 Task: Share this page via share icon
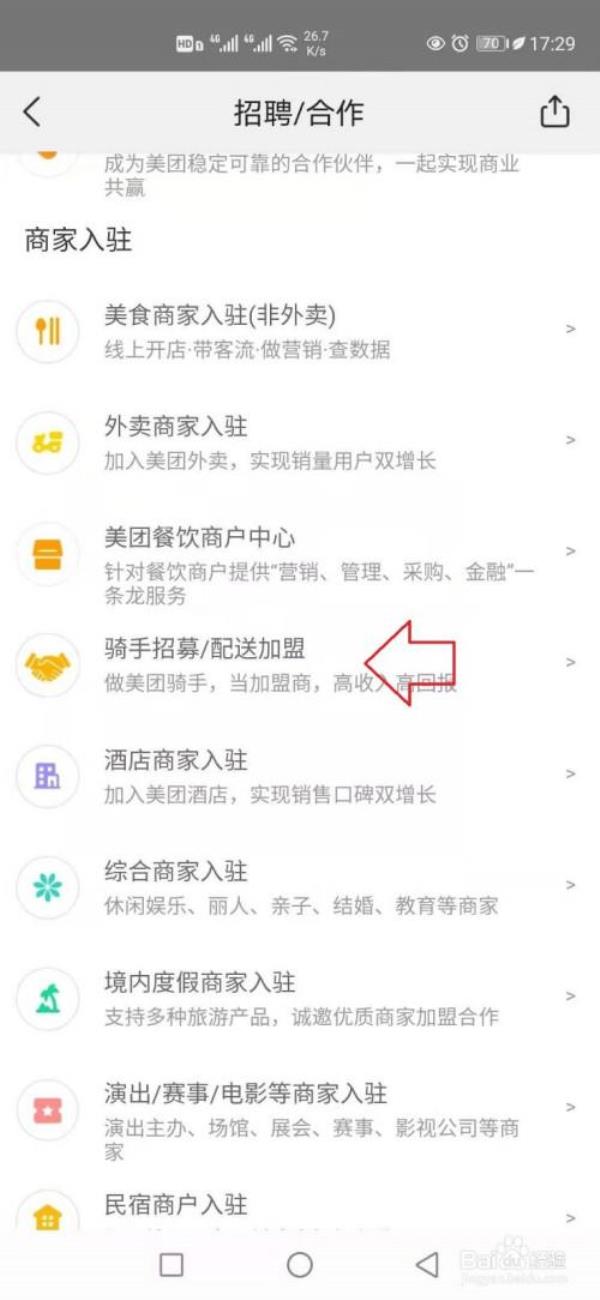click(554, 112)
